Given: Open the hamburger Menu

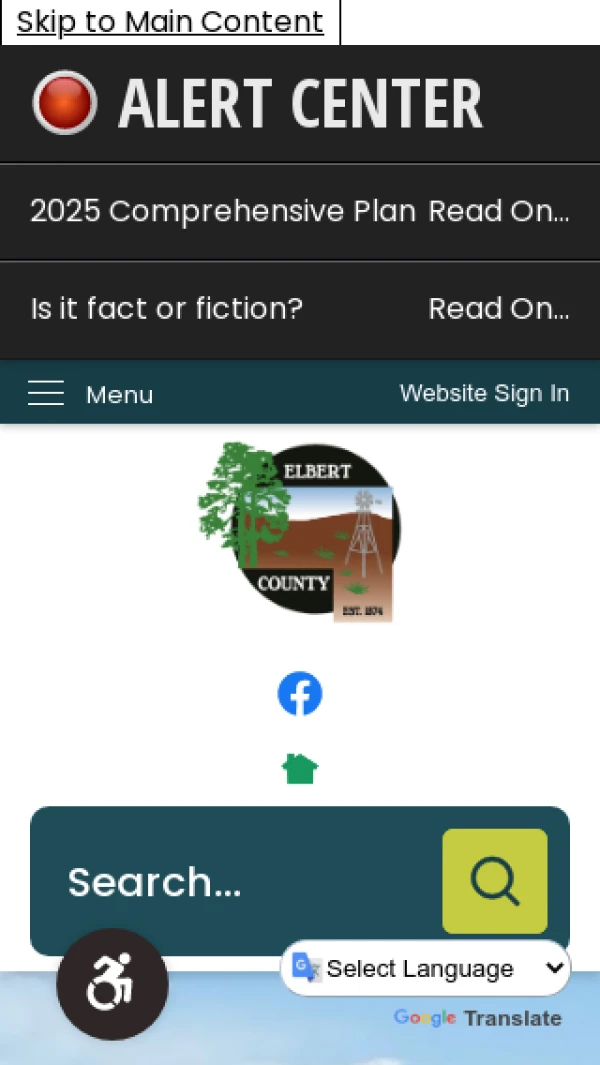Looking at the screenshot, I should click(90, 394).
